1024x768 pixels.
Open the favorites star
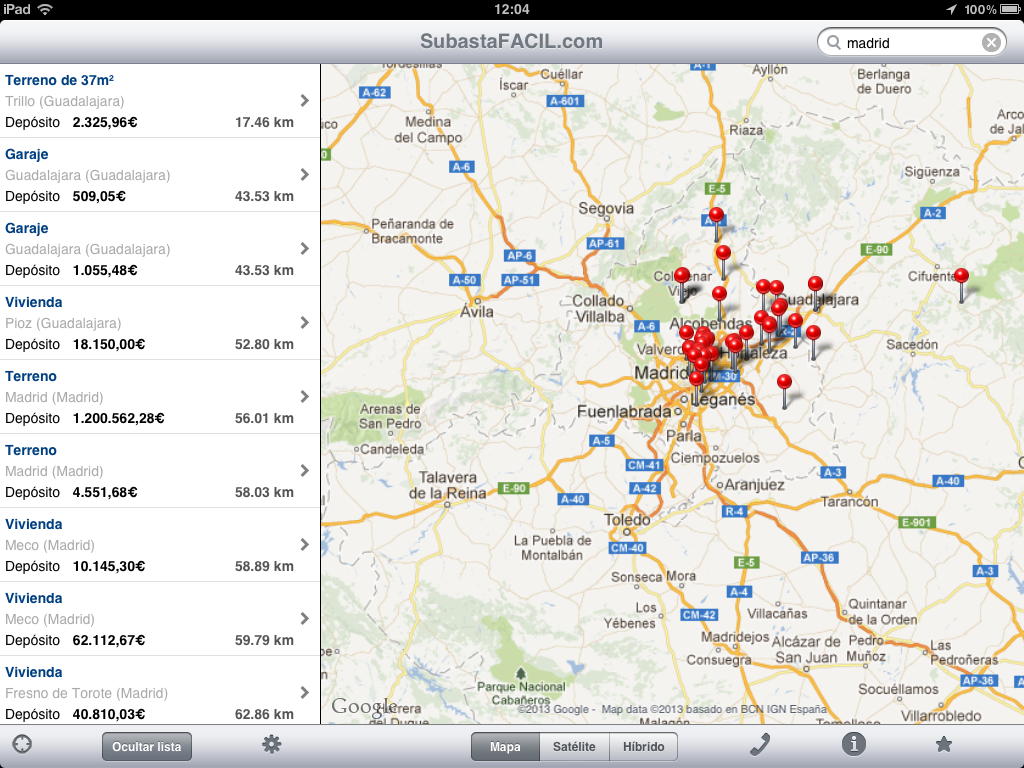point(943,745)
